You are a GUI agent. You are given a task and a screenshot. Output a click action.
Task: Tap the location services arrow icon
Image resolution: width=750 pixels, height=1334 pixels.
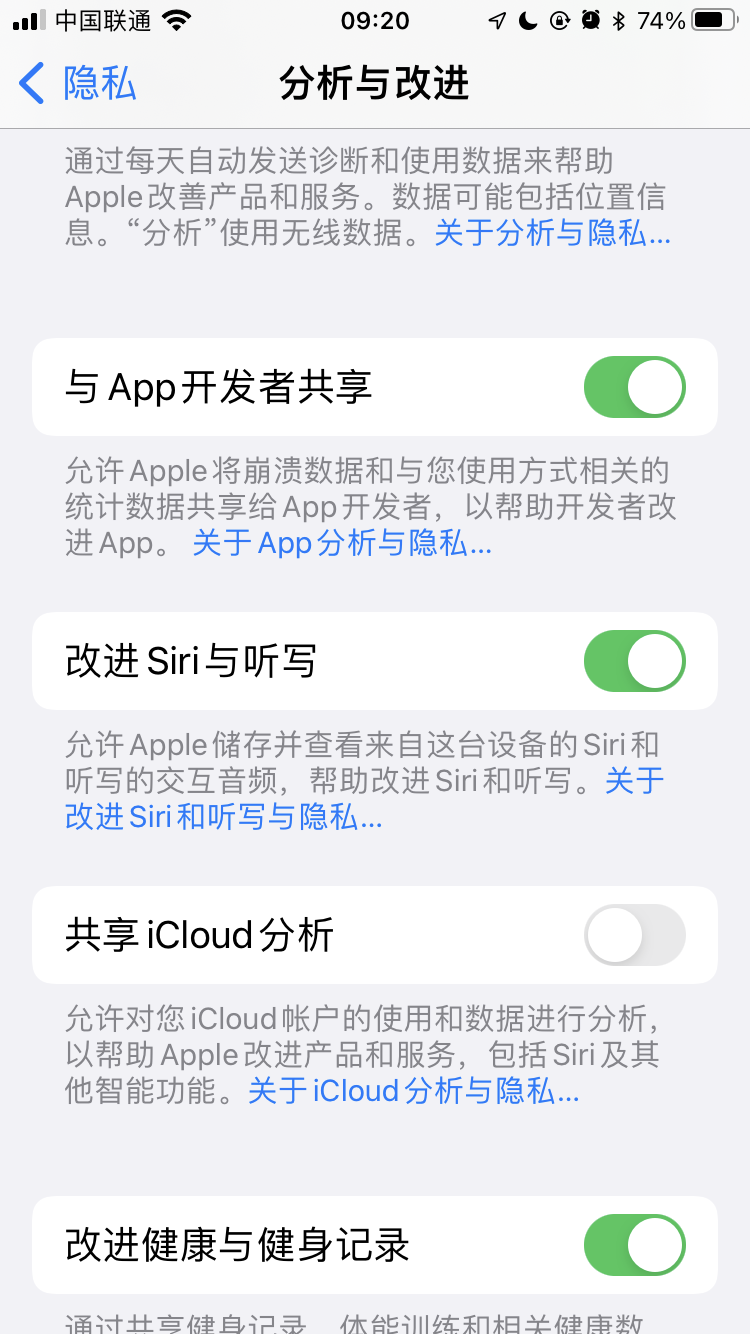coord(497,18)
